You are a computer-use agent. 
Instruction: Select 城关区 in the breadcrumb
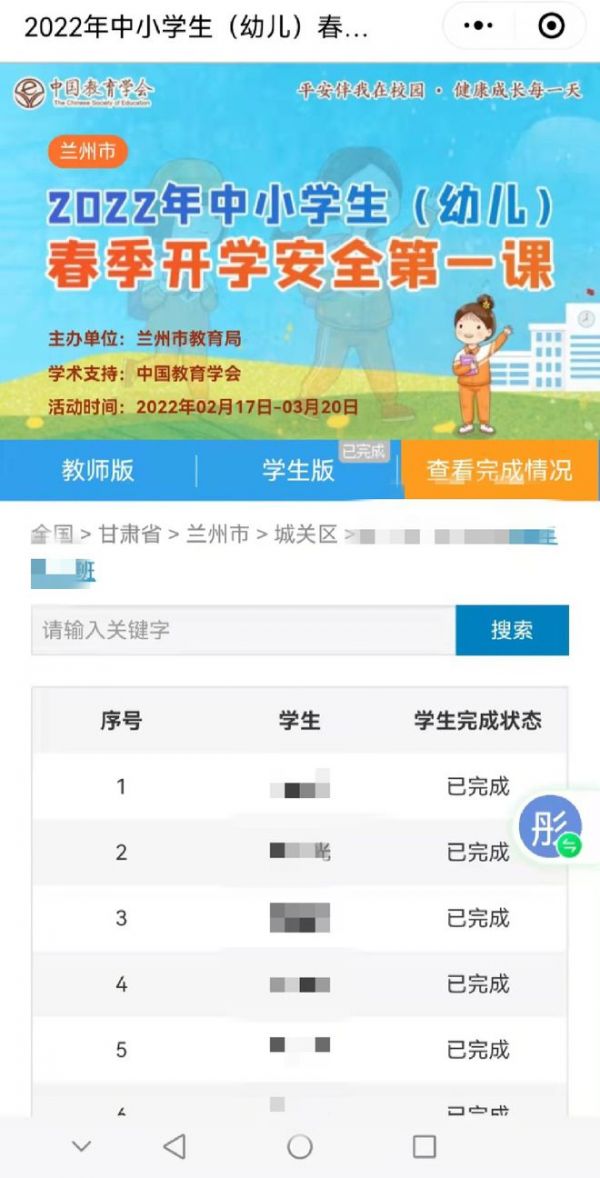pos(305,535)
